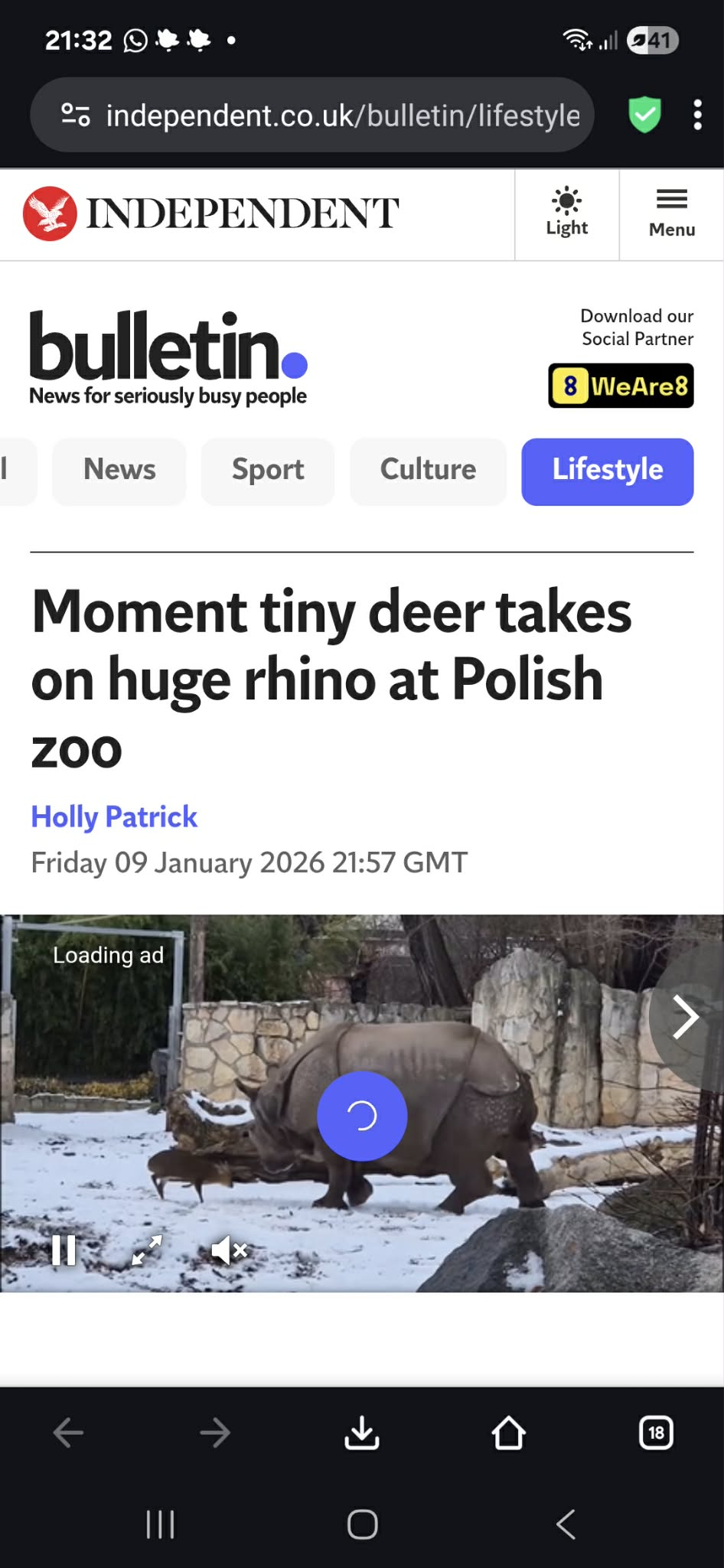View the 18 open browser tabs
This screenshot has height=1568, width=724.
tap(656, 1433)
